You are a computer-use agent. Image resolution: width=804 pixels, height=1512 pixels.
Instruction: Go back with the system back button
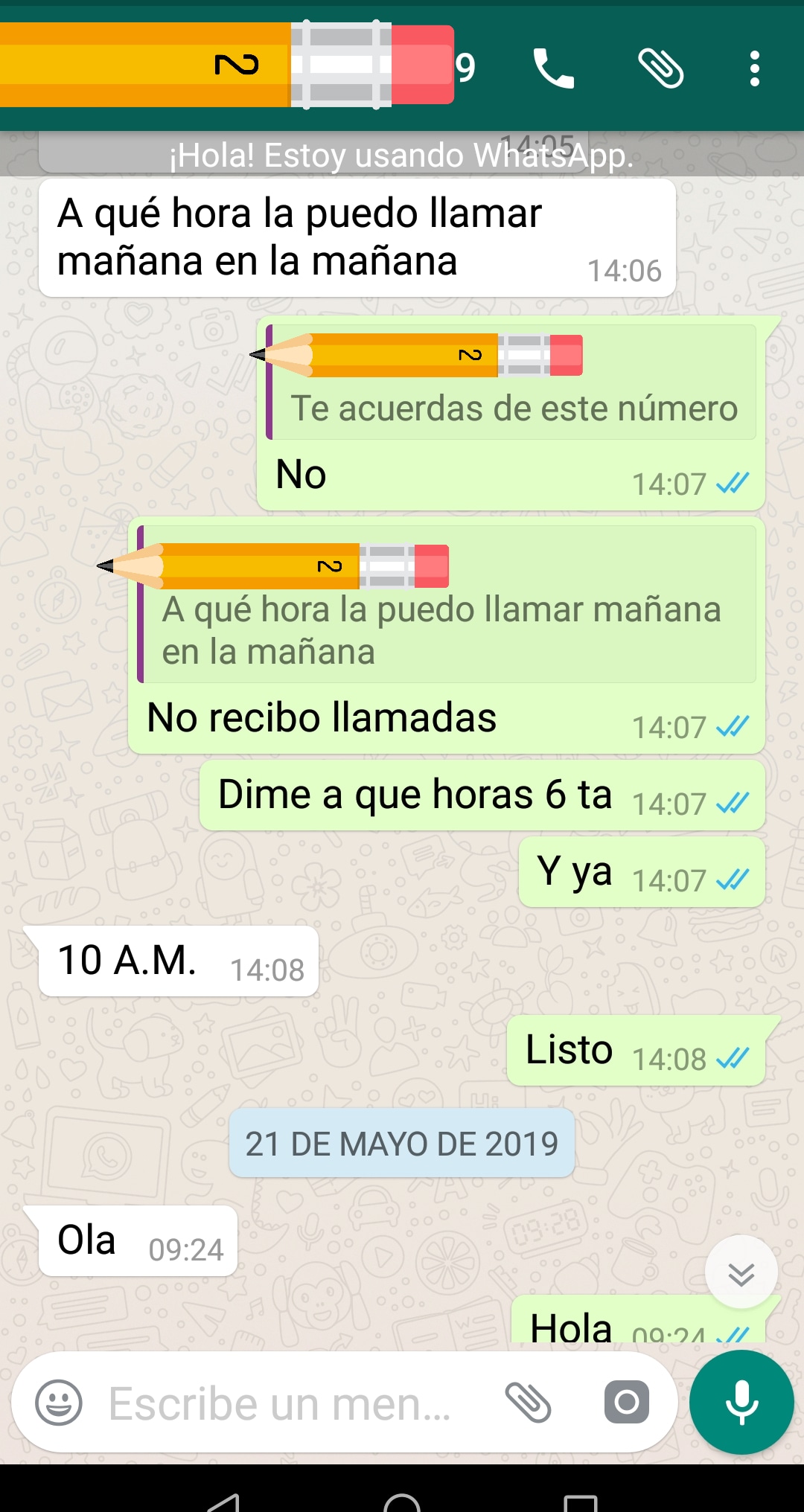pos(223,1502)
